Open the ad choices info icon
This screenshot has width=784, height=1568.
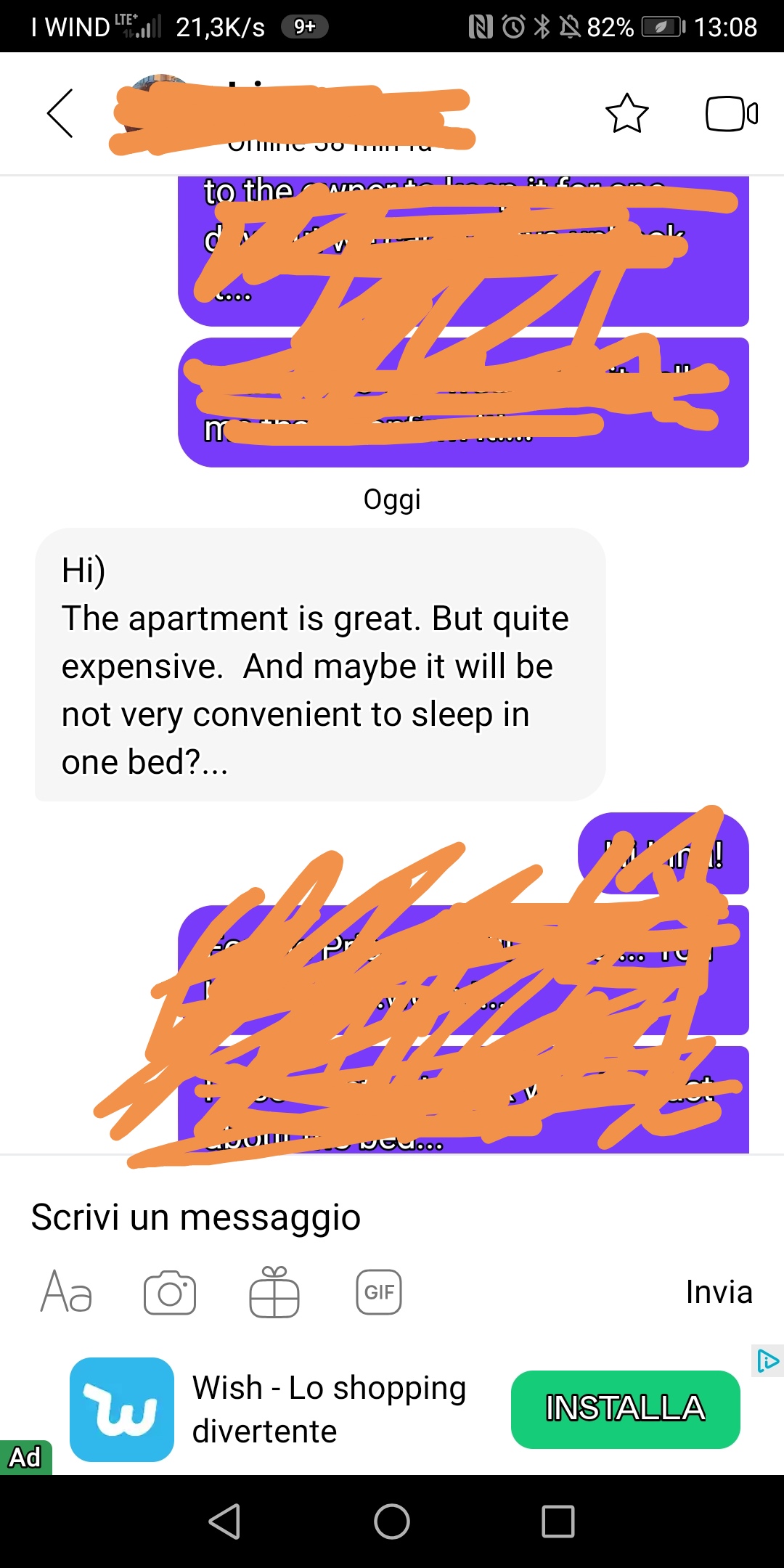767,1360
